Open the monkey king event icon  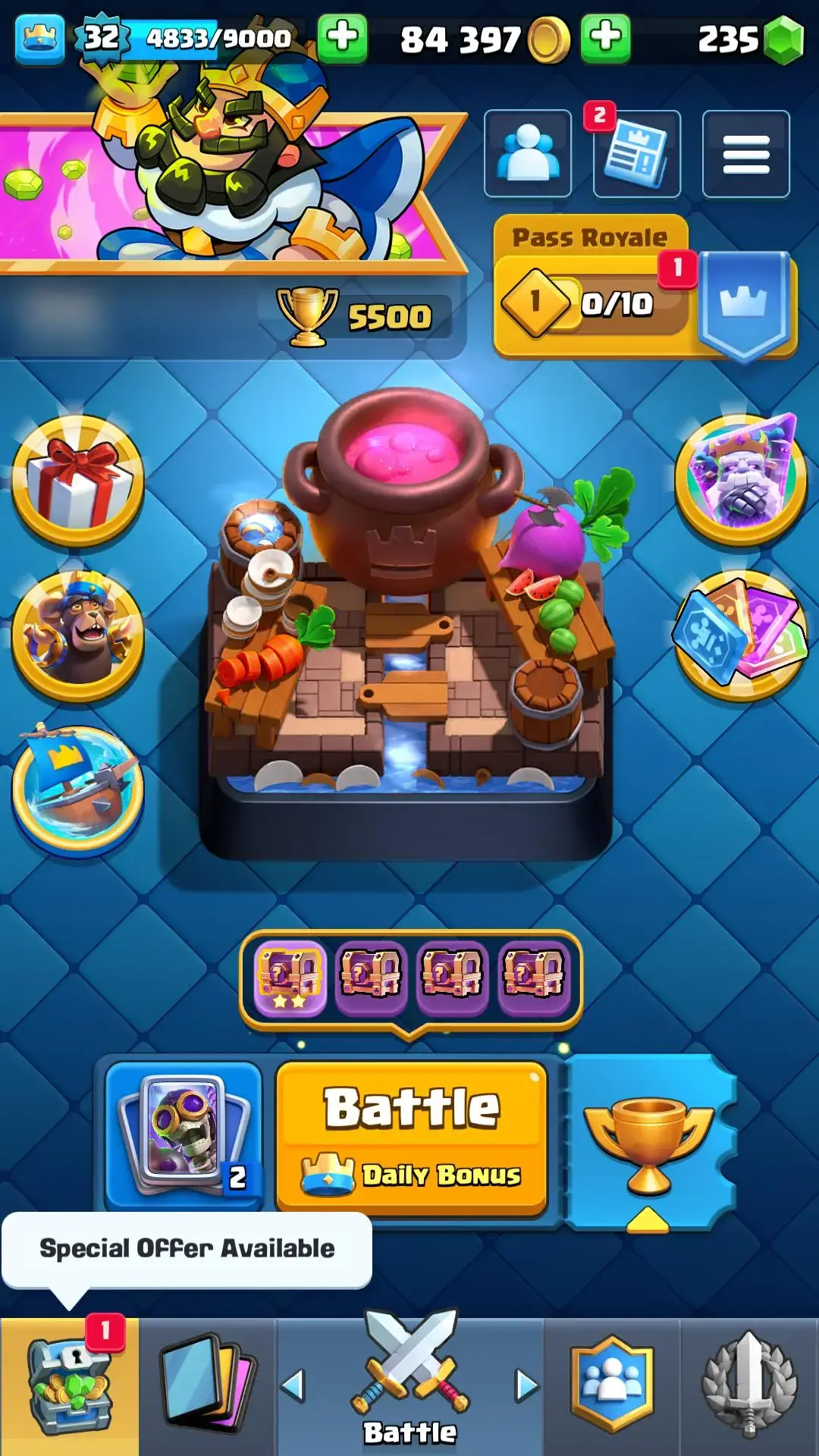click(x=77, y=637)
